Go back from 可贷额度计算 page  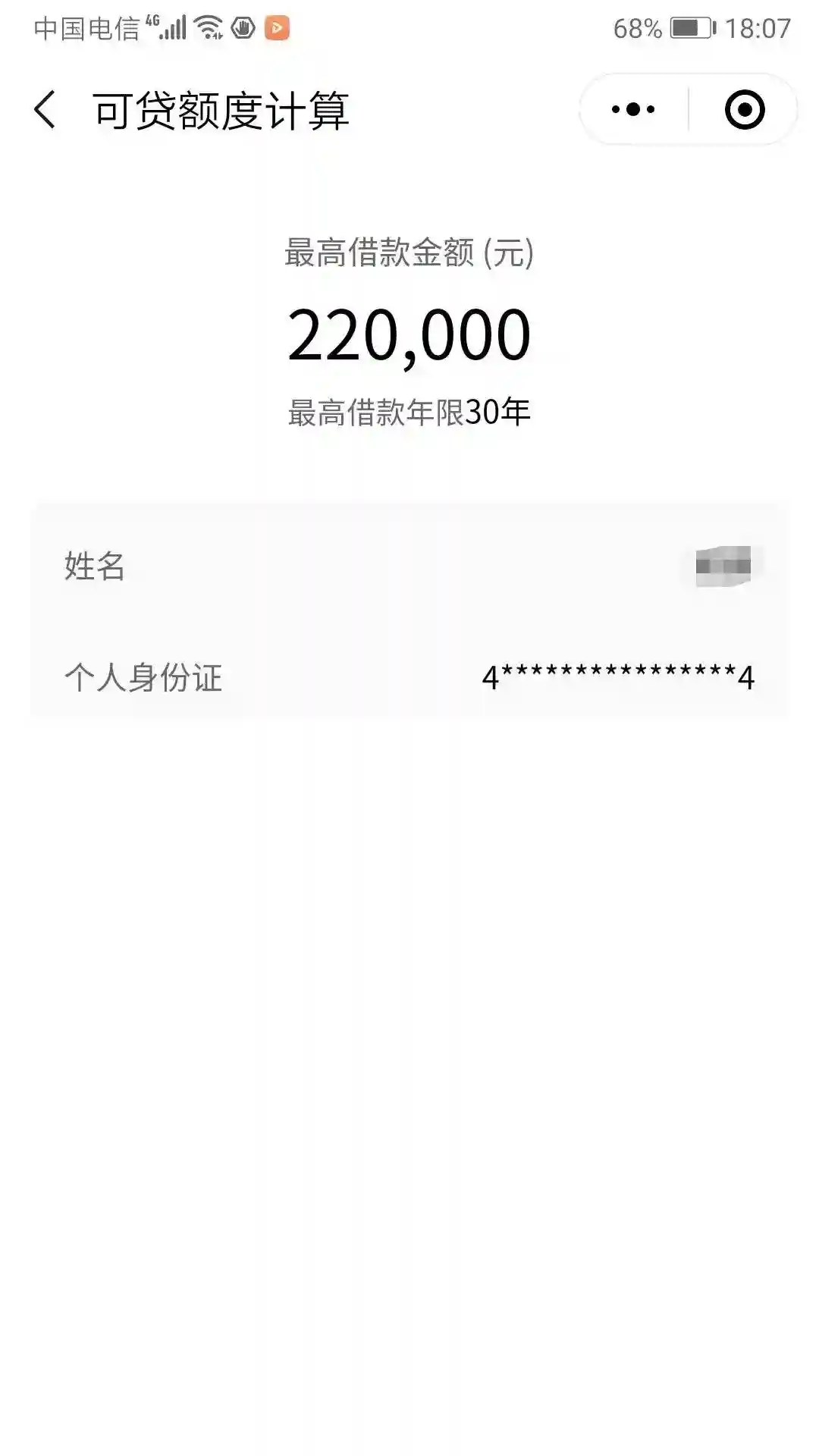click(x=45, y=110)
